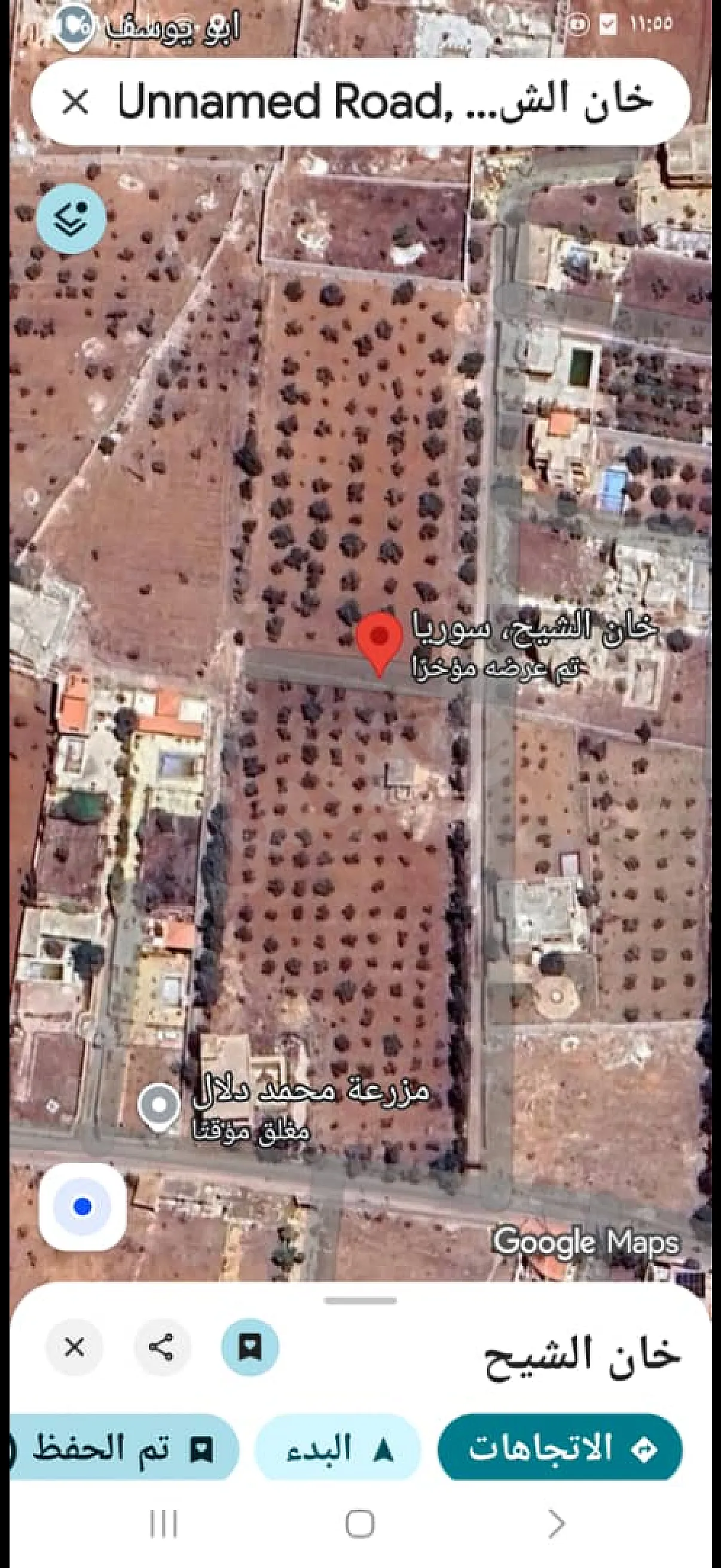Screen dimensions: 721x1568
Task: Open the map layers button
Action: [x=71, y=218]
